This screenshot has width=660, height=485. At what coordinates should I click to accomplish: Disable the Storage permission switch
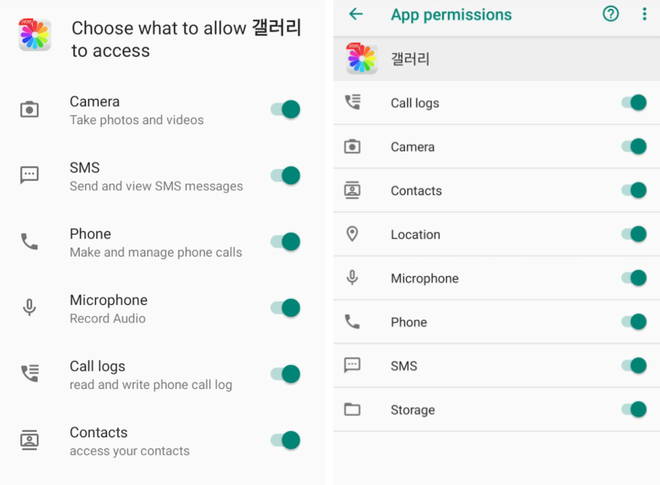(x=634, y=409)
